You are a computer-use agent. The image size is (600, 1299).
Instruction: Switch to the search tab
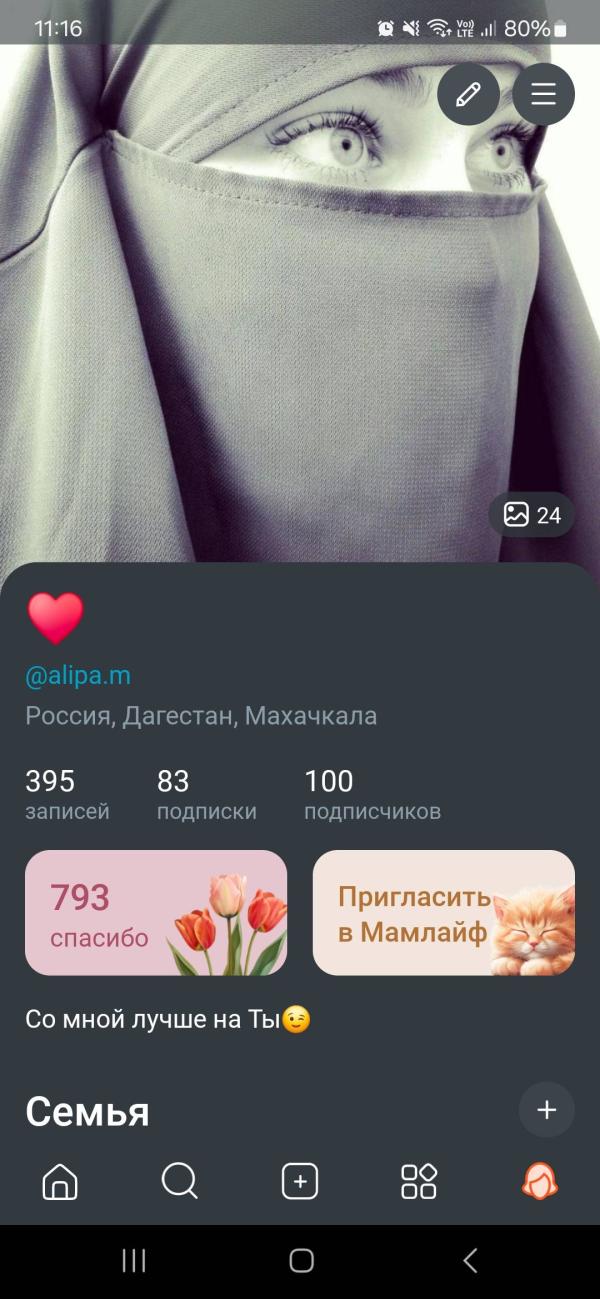(180, 1181)
